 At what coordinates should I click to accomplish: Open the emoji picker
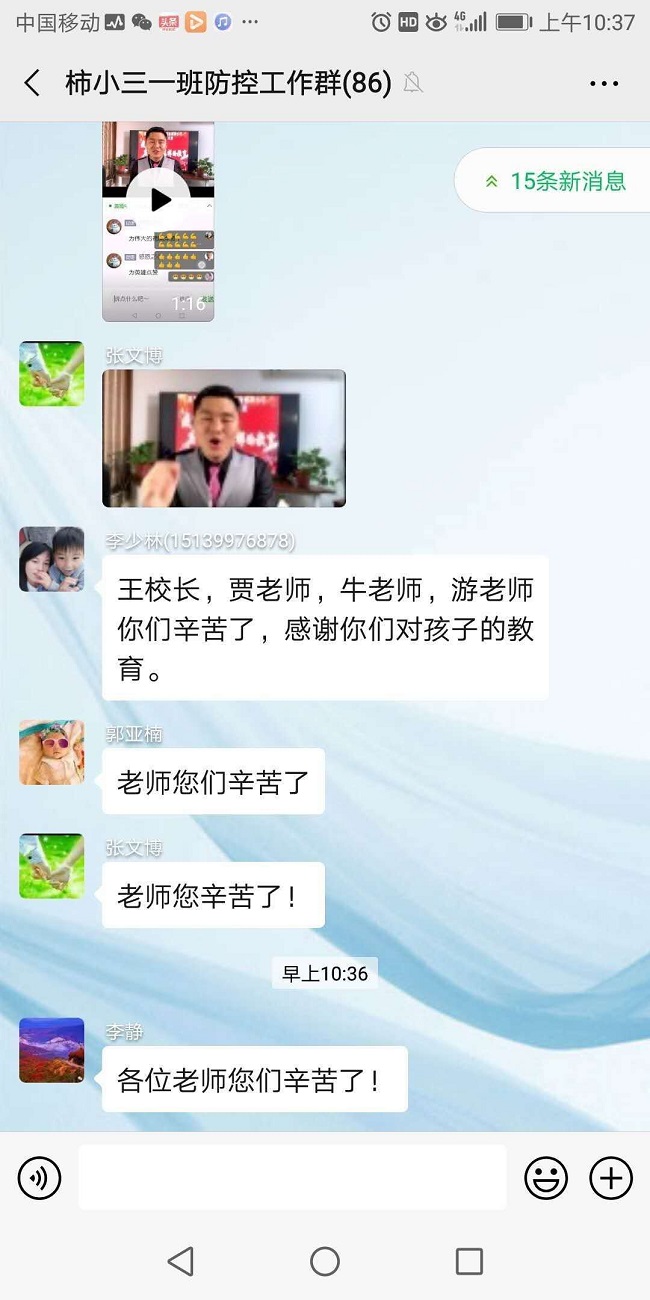(x=546, y=1178)
